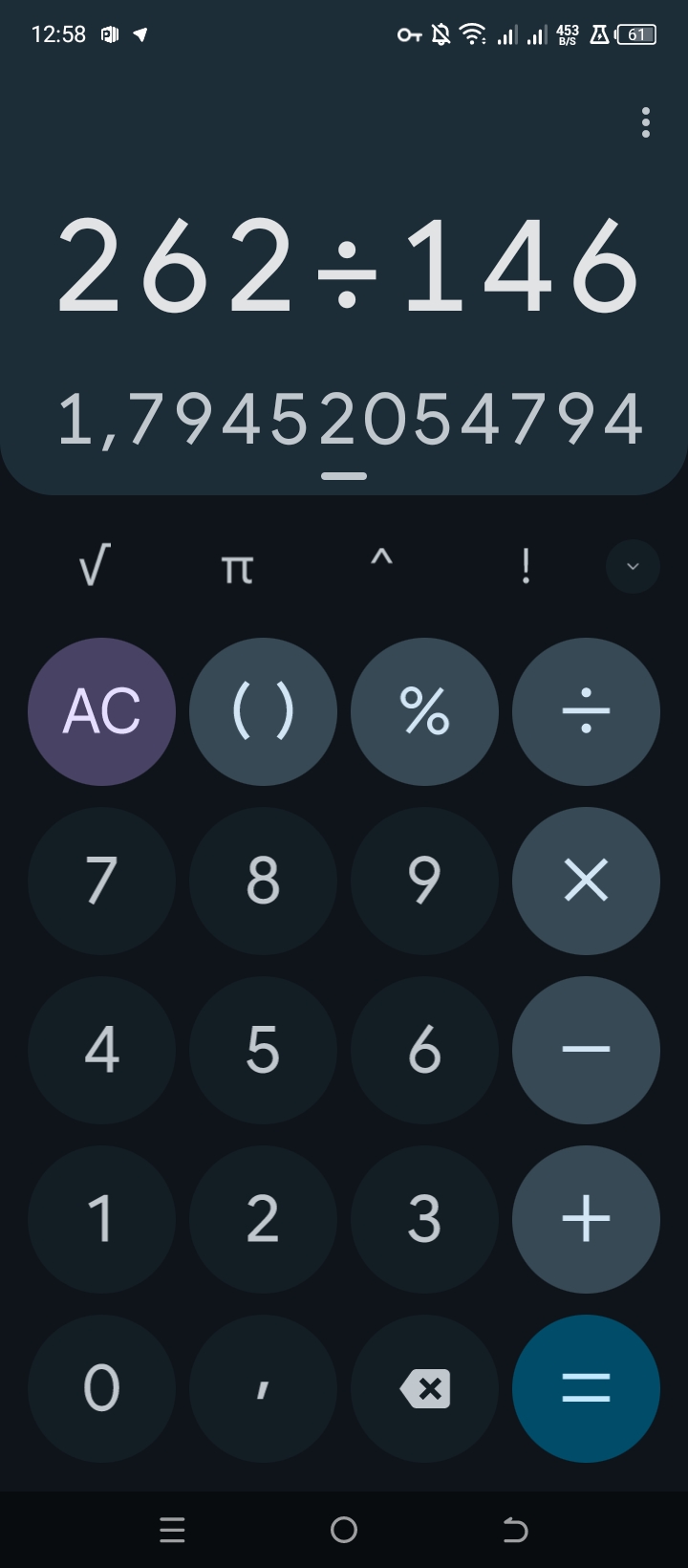Screen dimensions: 688x1568
Task: Insert parentheses into the expression
Action: pyautogui.click(x=263, y=711)
